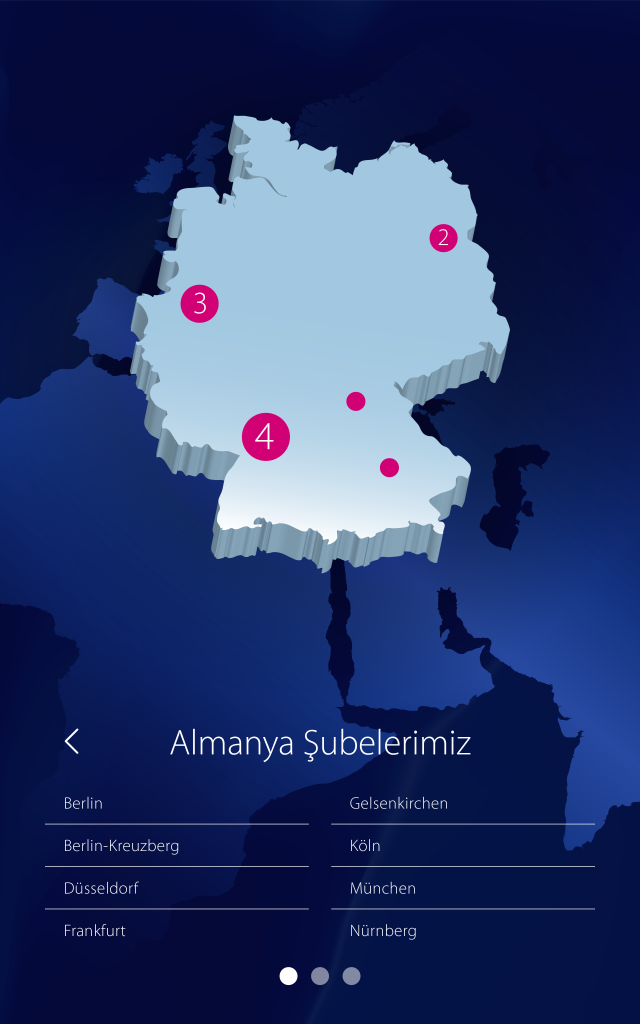
Task: Tap the map marker numbered 4
Action: pos(265,436)
